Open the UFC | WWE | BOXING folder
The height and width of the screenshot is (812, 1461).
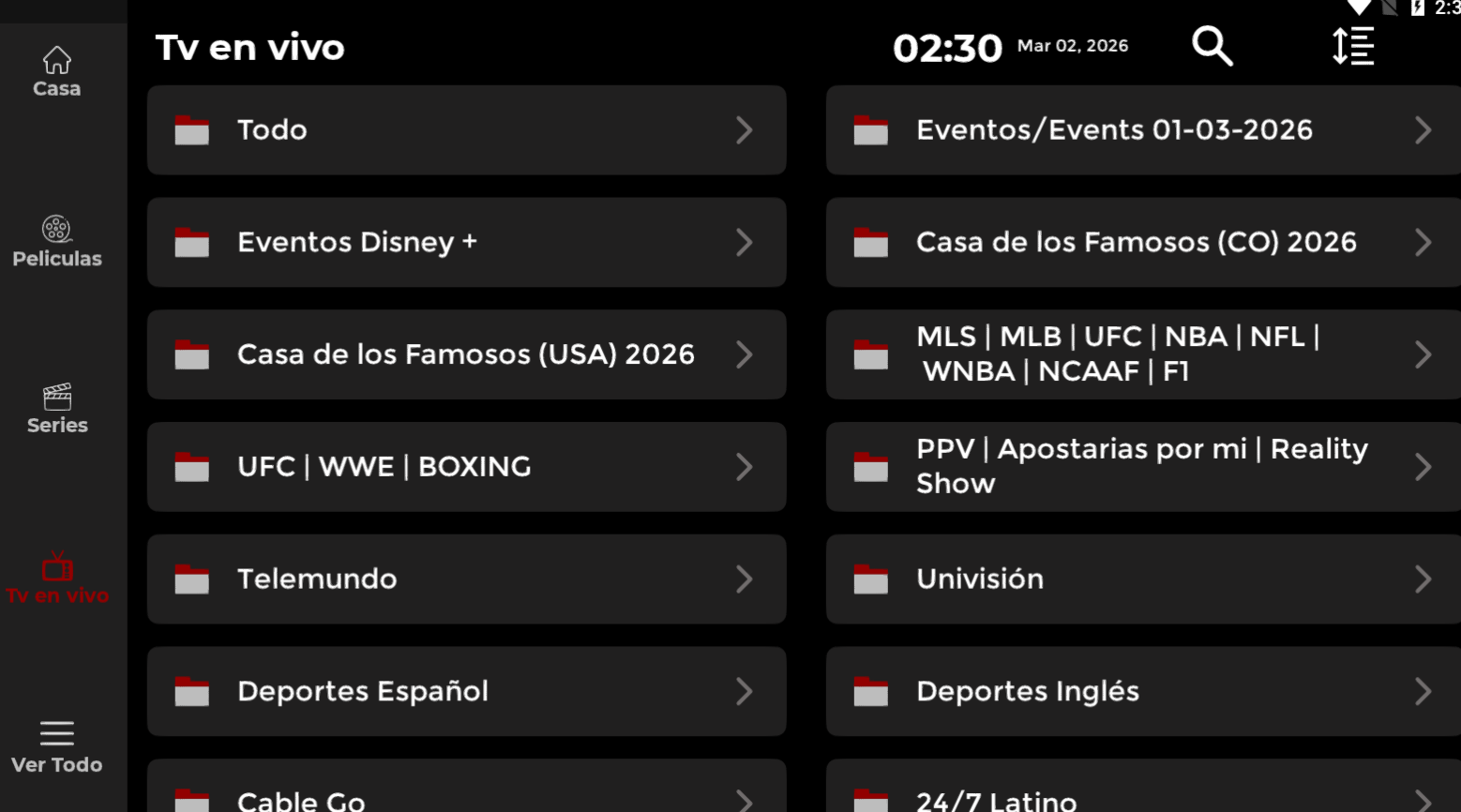tap(466, 467)
